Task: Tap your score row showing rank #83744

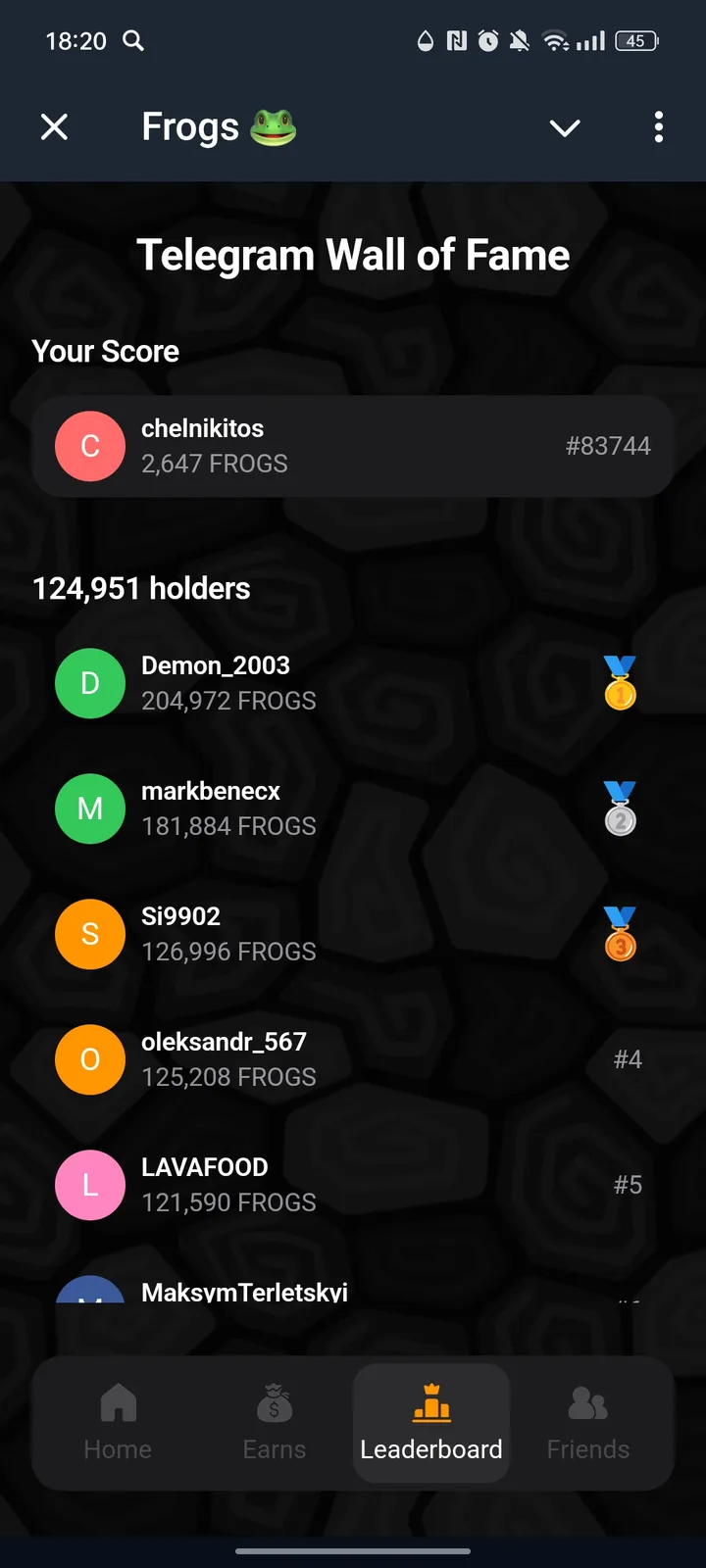Action: coord(353,446)
